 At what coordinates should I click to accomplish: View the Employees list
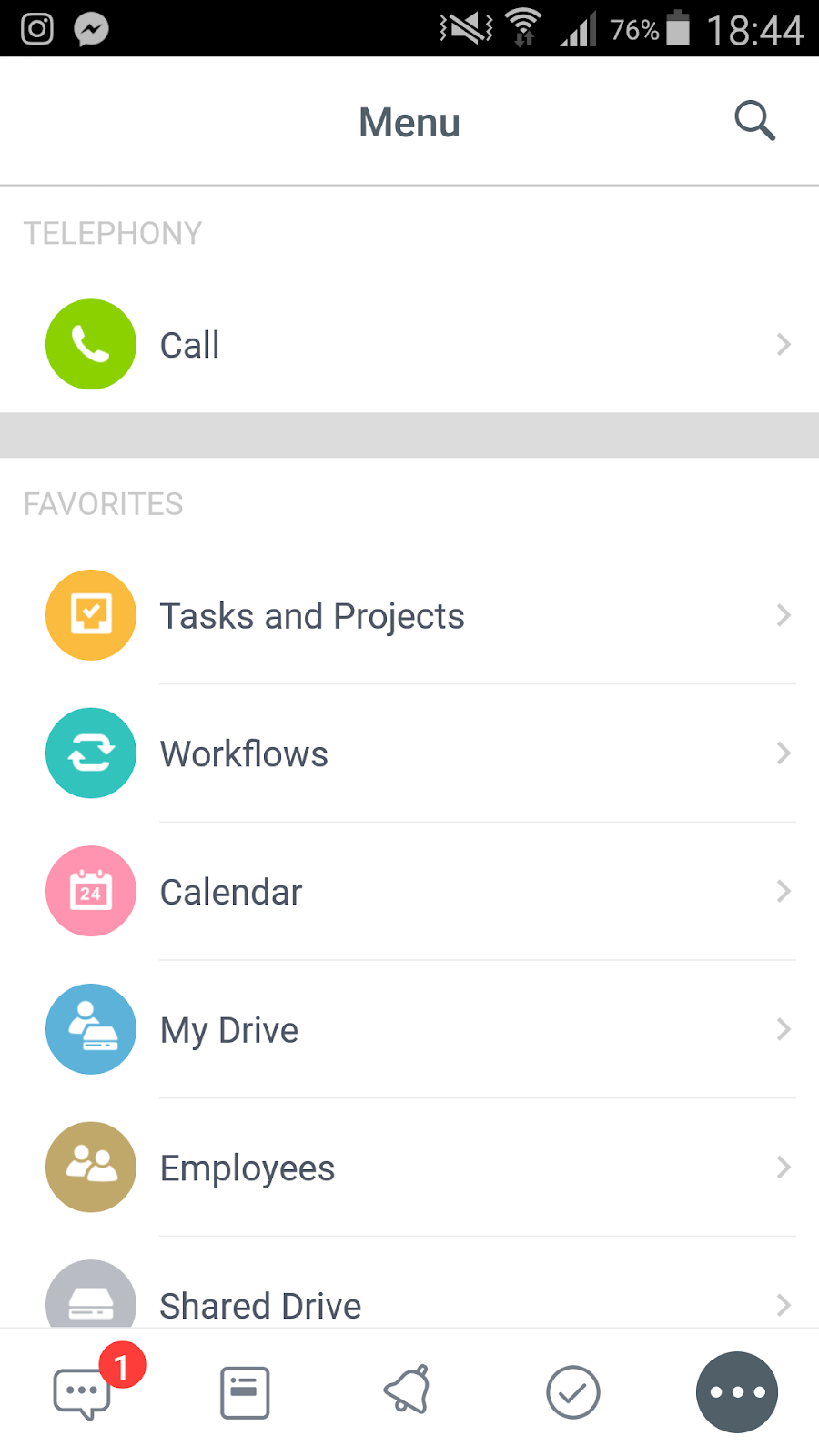(409, 1168)
